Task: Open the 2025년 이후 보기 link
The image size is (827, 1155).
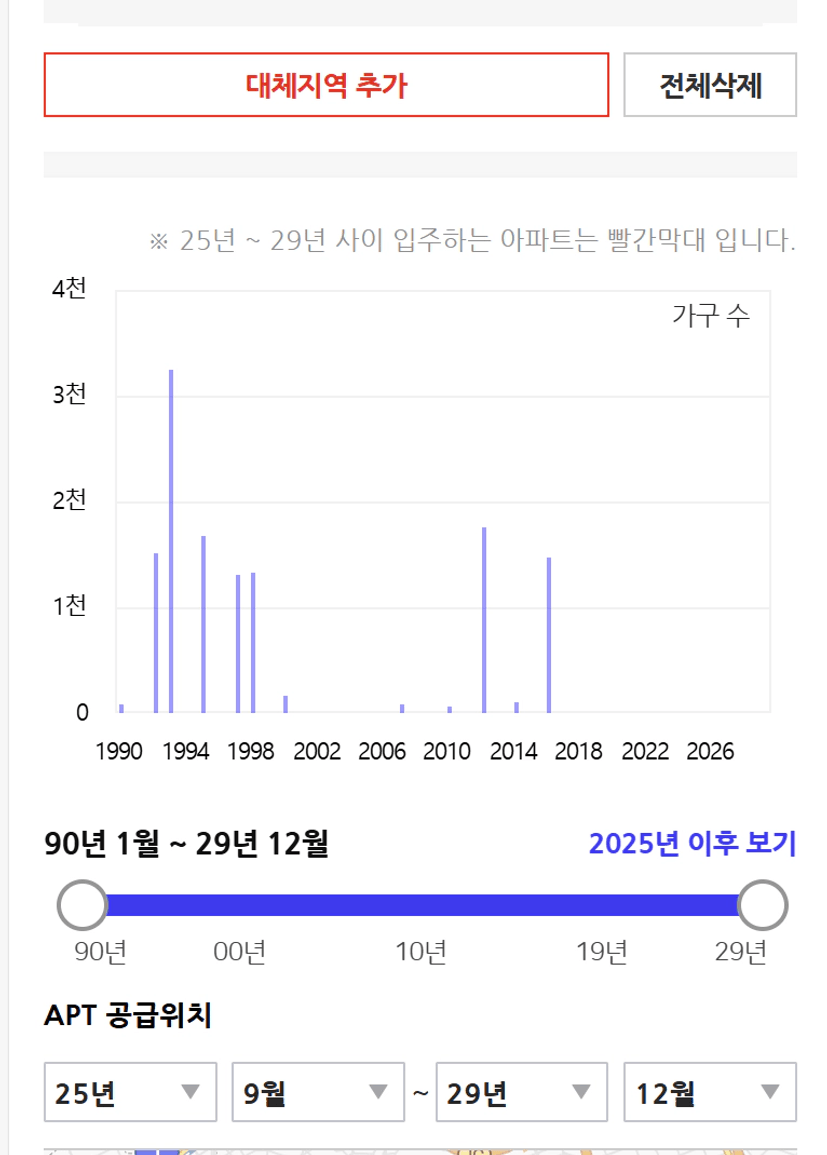Action: (692, 843)
